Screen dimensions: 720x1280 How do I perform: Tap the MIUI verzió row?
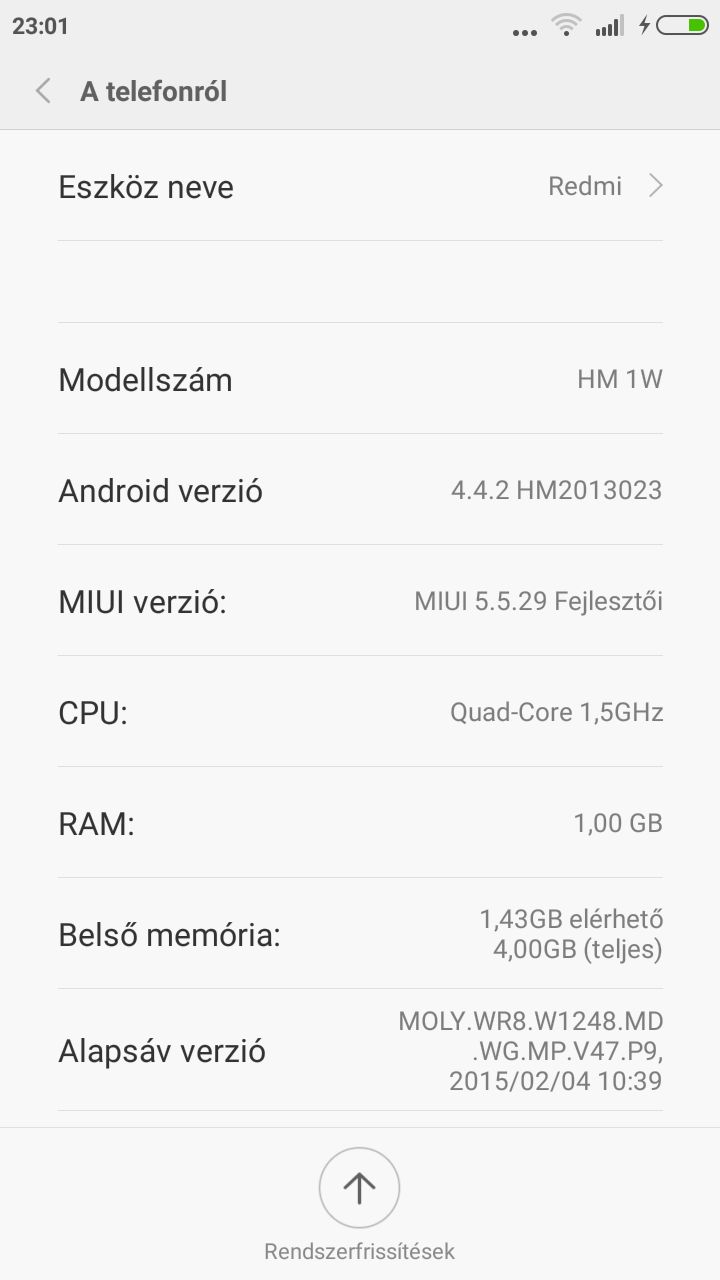pyautogui.click(x=360, y=601)
